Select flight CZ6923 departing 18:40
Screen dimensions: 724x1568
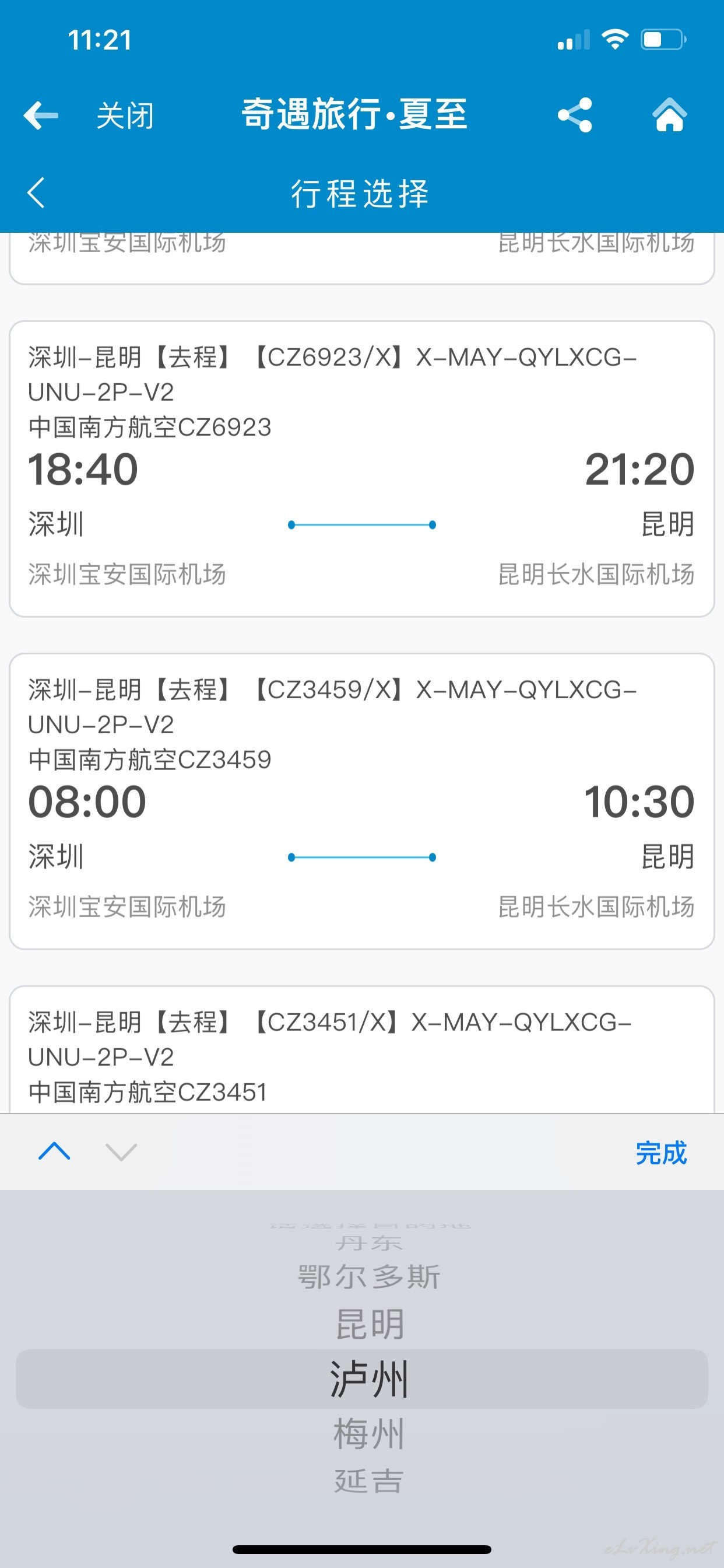click(x=362, y=468)
